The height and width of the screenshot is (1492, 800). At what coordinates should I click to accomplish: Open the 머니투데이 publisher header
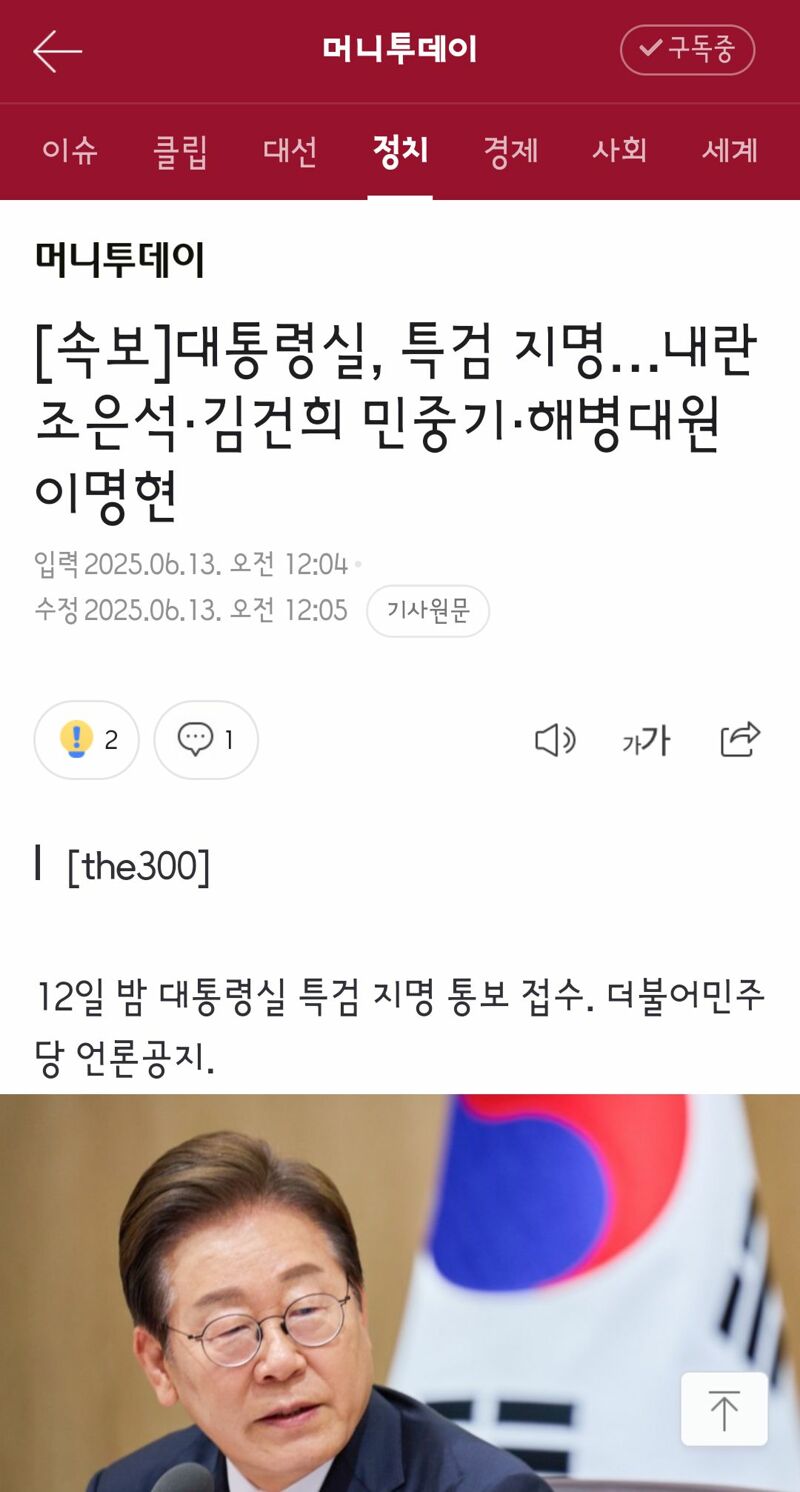tap(120, 260)
